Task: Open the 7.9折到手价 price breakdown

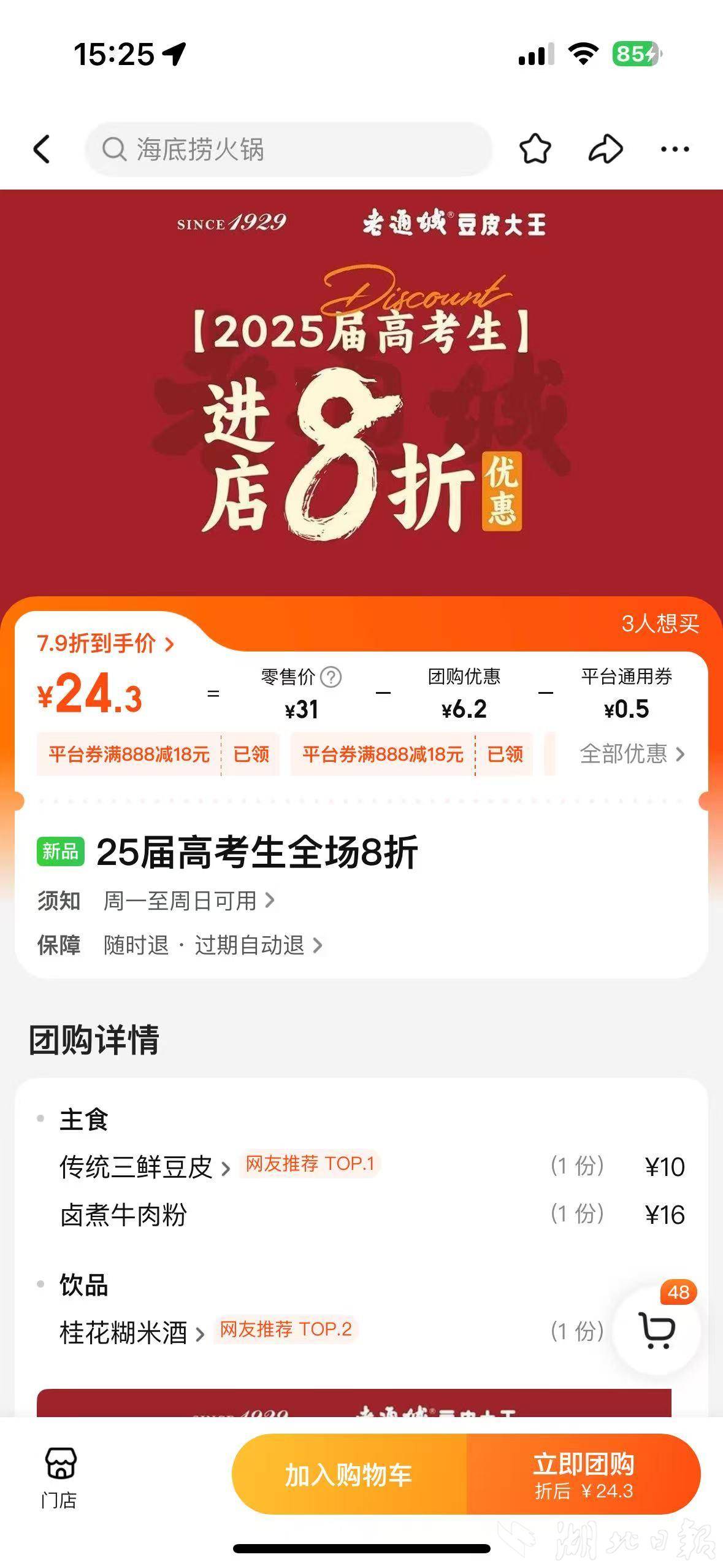Action: 105,644
